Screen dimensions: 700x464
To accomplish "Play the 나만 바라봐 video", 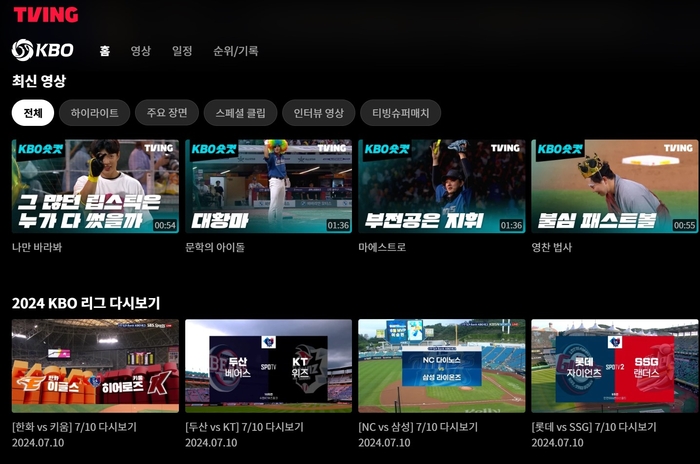I will 95,186.
